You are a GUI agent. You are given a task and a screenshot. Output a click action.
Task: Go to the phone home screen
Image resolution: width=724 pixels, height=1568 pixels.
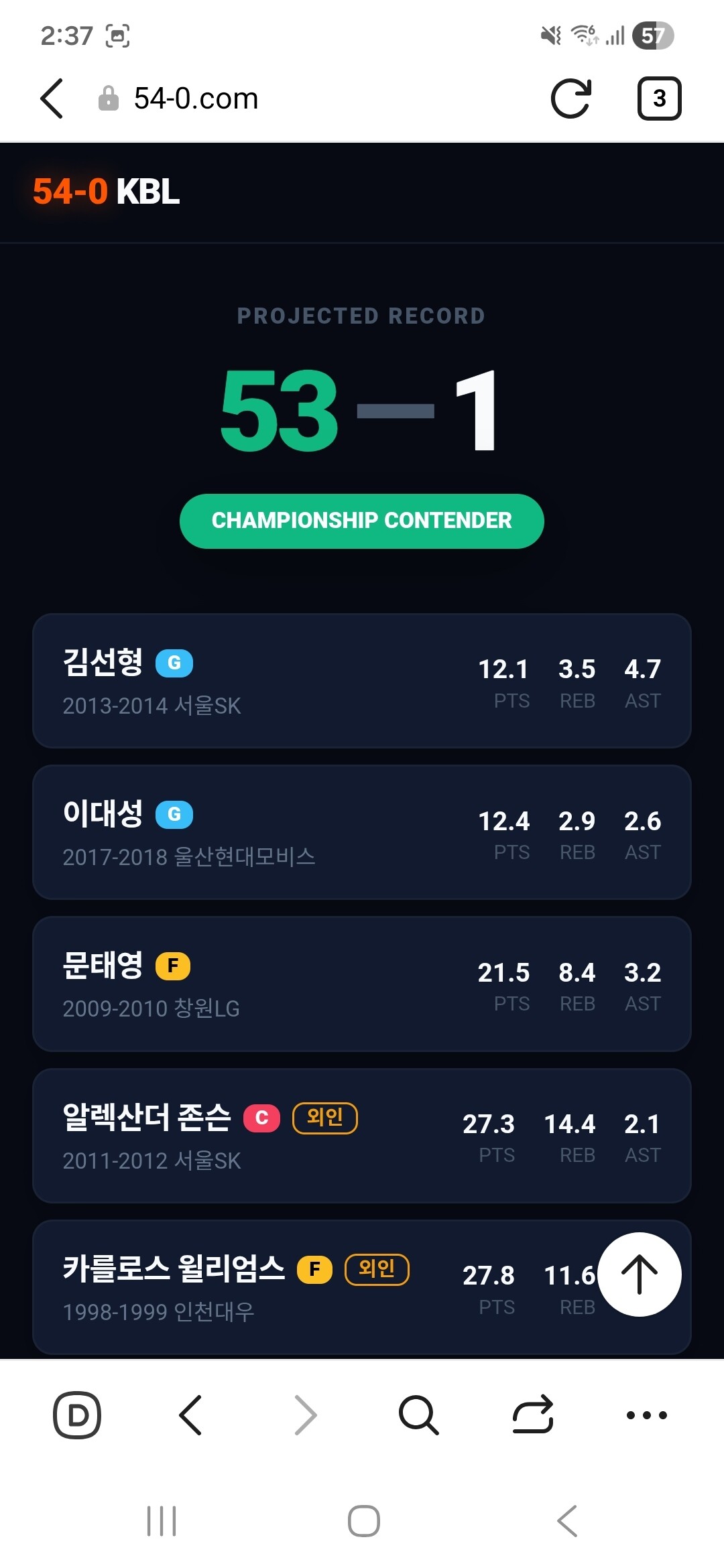[364, 1521]
